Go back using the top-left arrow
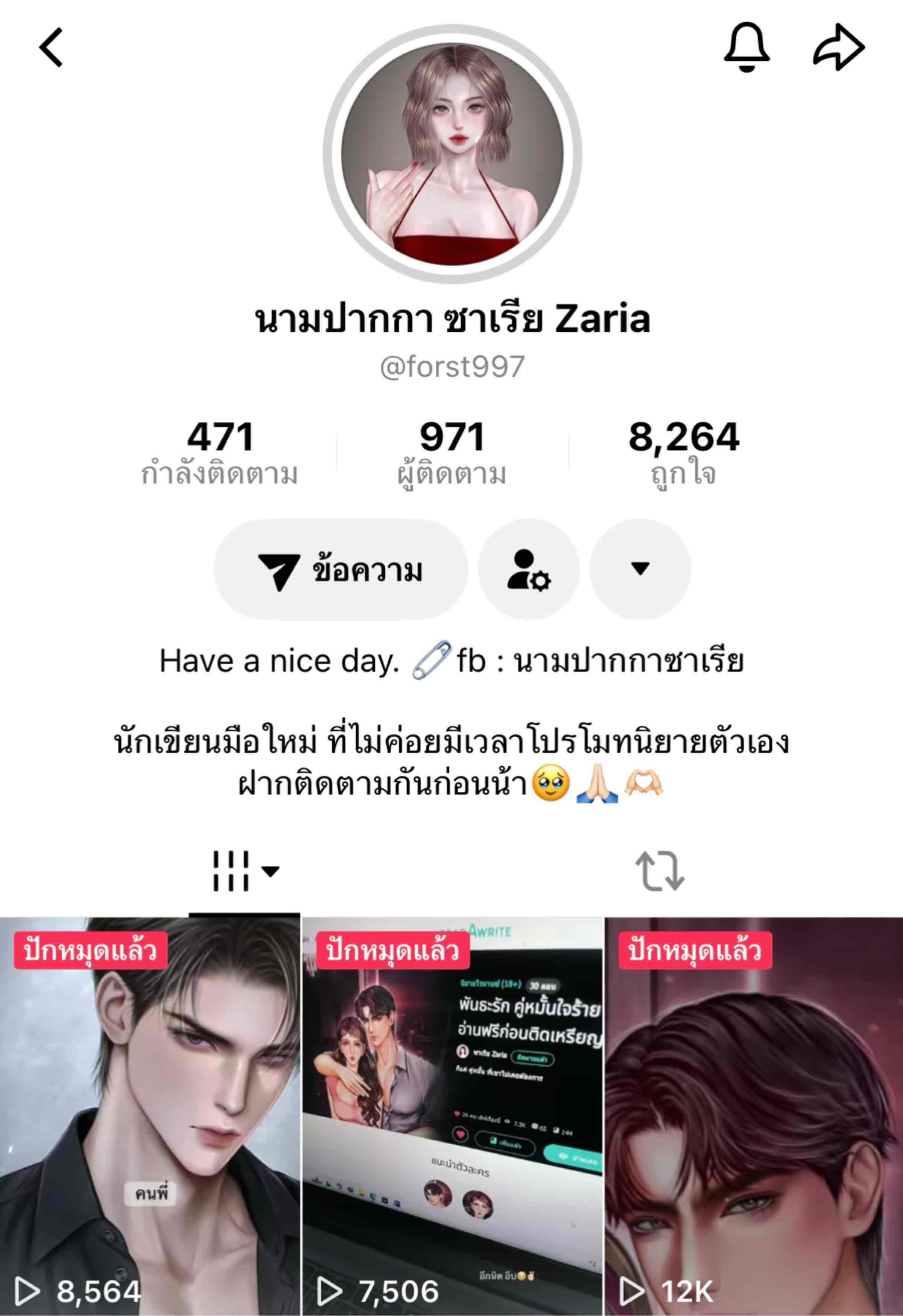903x1316 pixels. (x=51, y=47)
